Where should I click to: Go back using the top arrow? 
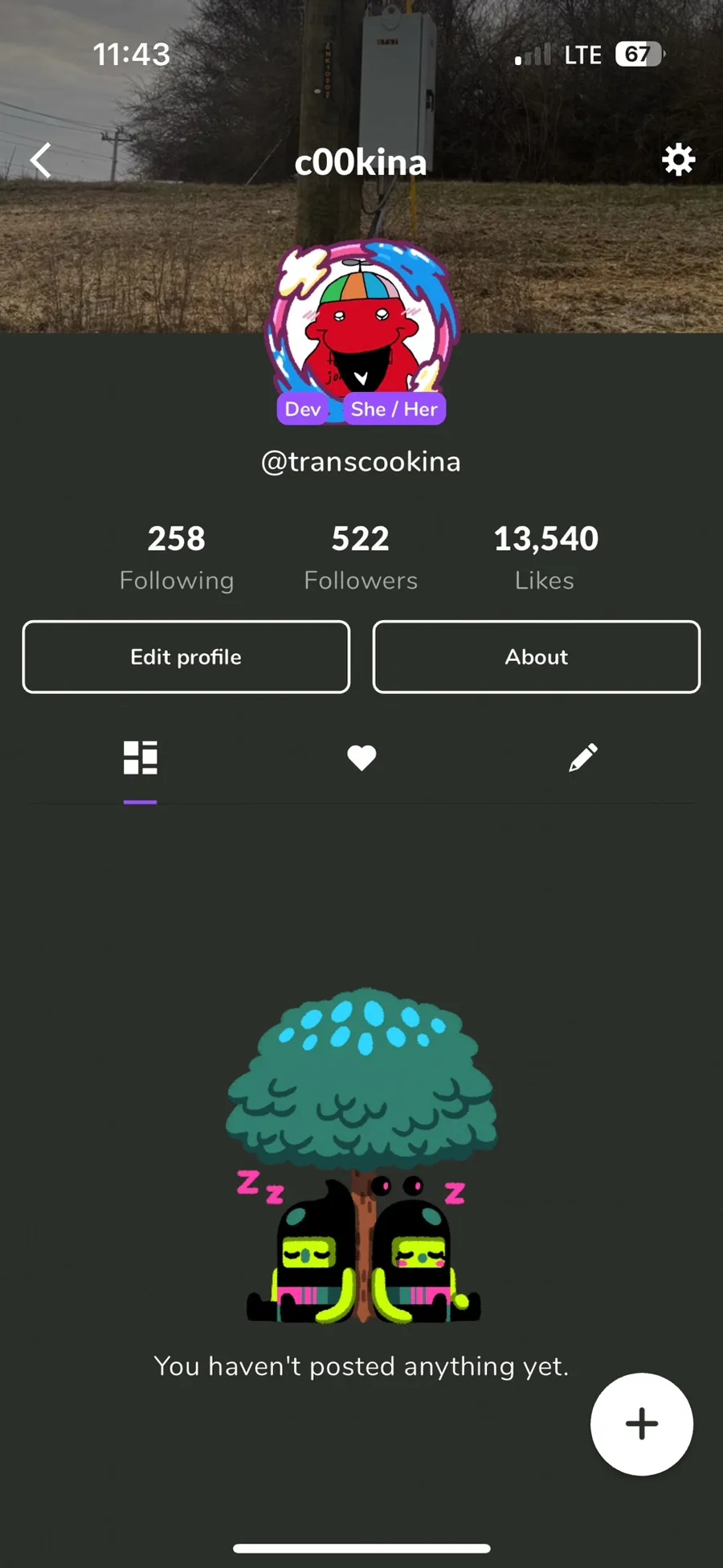click(x=41, y=161)
